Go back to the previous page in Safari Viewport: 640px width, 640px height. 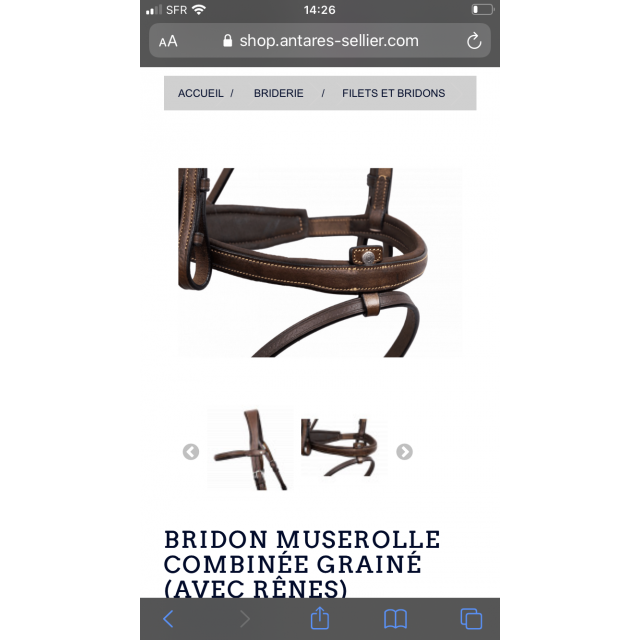(168, 619)
